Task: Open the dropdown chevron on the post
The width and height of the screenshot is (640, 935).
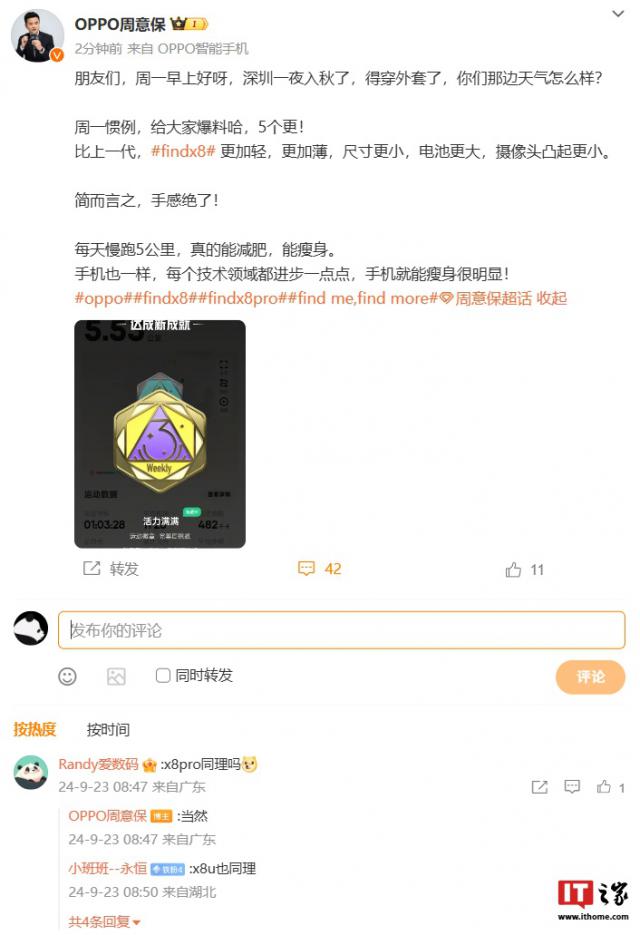Action: 618,14
